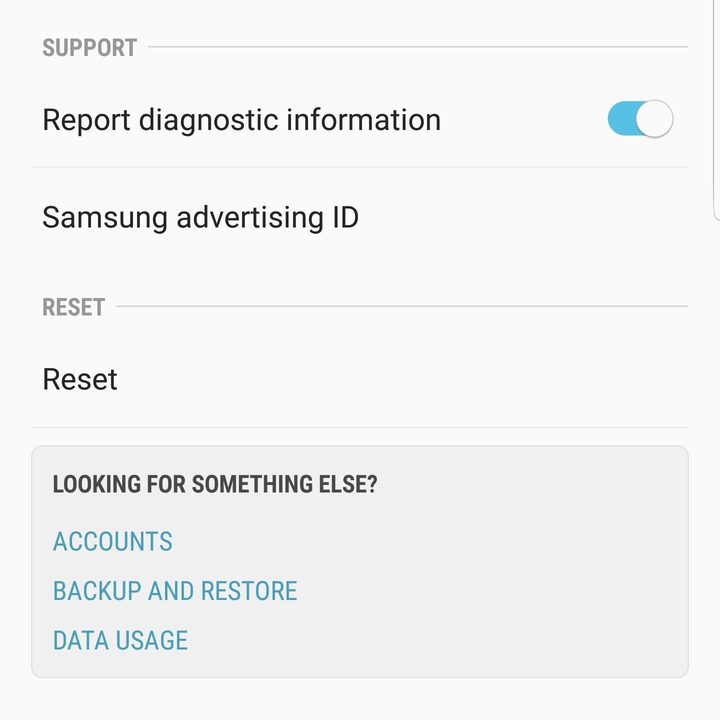The height and width of the screenshot is (720, 720).
Task: Open the Reset options row
Action: coord(80,379)
